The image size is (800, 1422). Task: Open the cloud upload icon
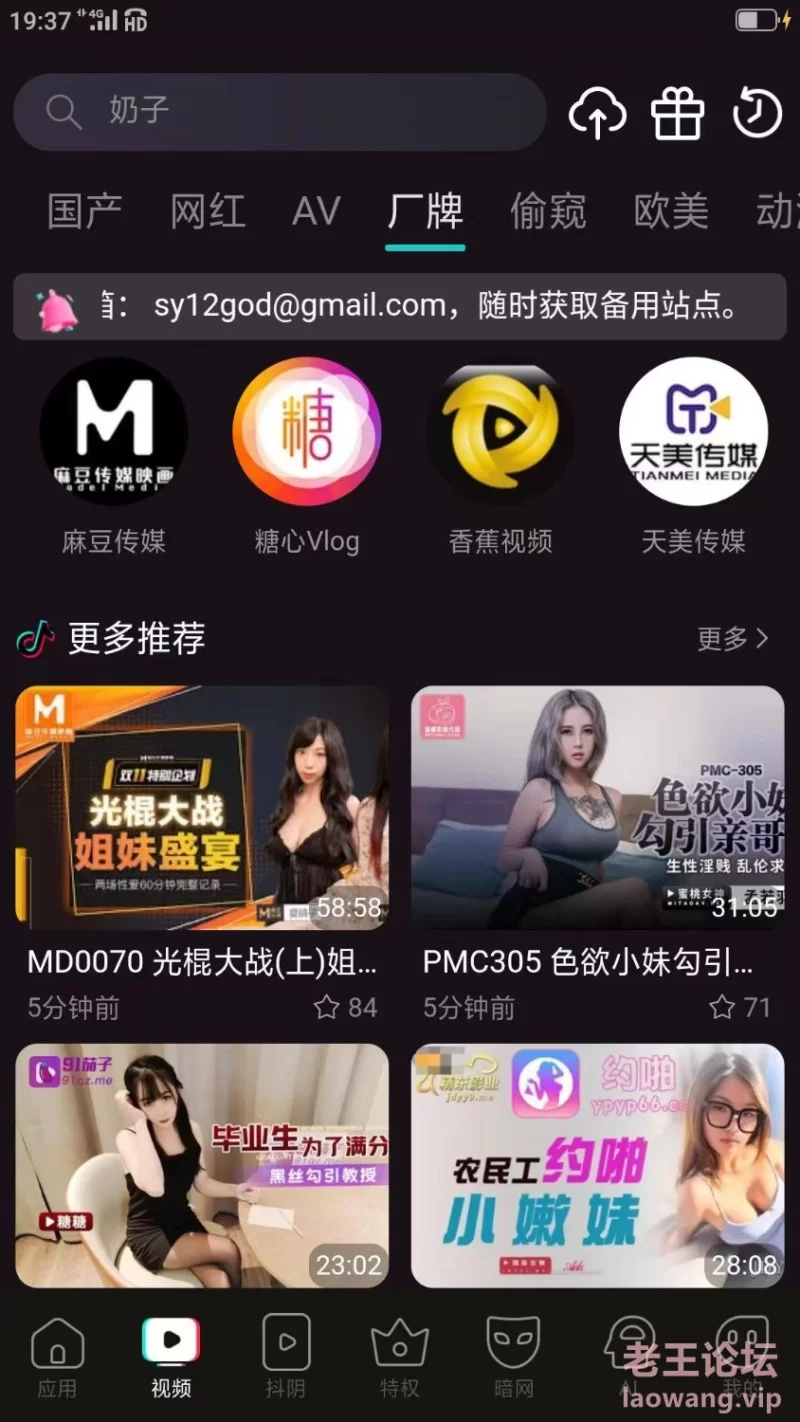click(x=597, y=112)
